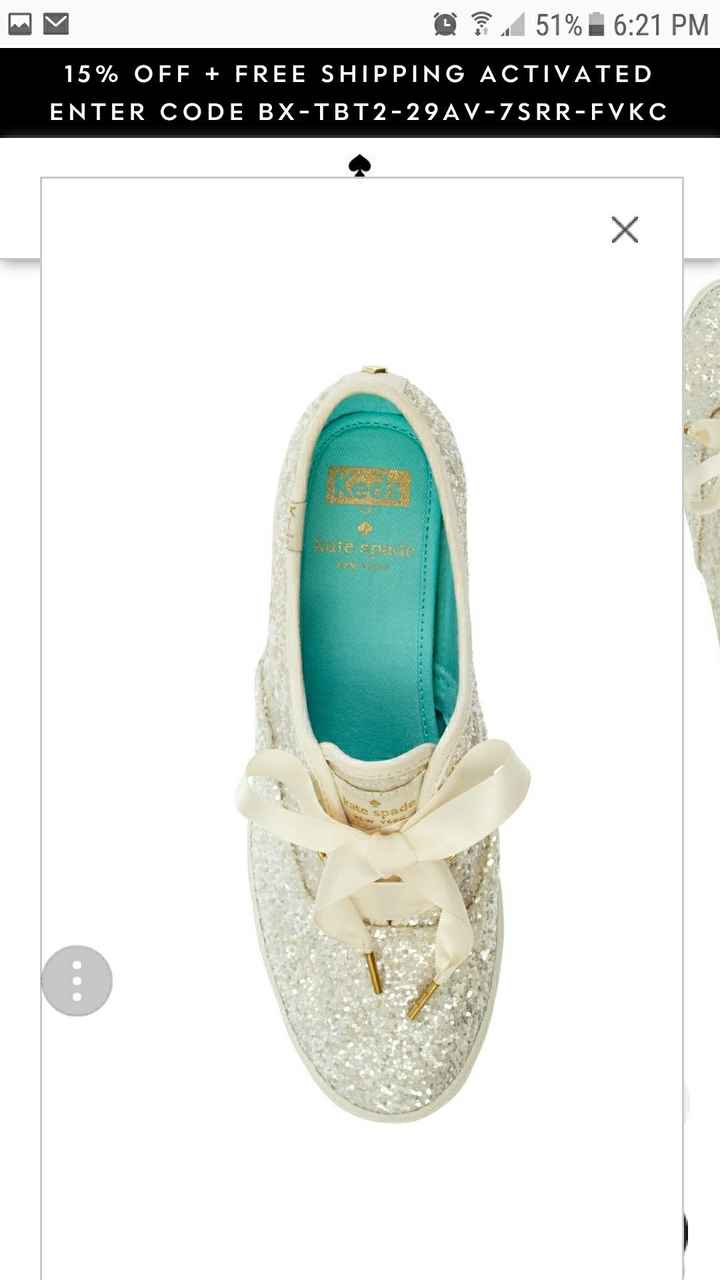Tap the 15% OFF FREE SHIPPING text

click(360, 74)
